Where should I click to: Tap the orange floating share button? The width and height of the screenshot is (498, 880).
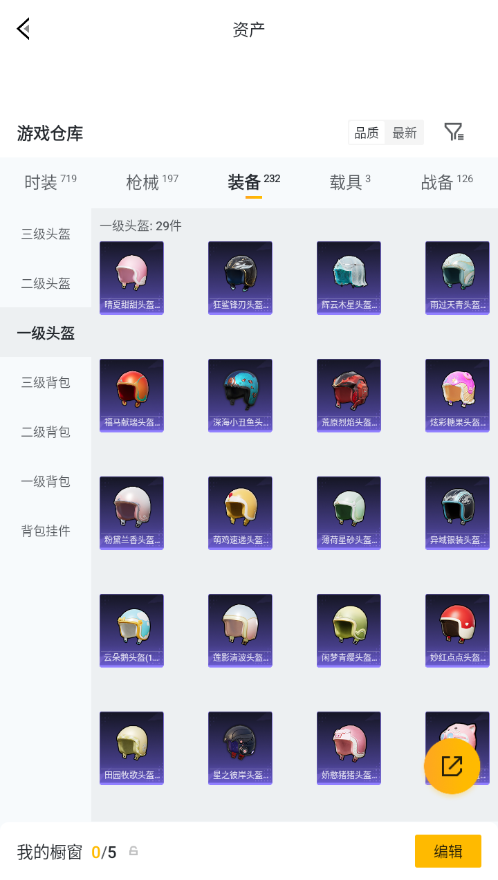pyautogui.click(x=452, y=766)
